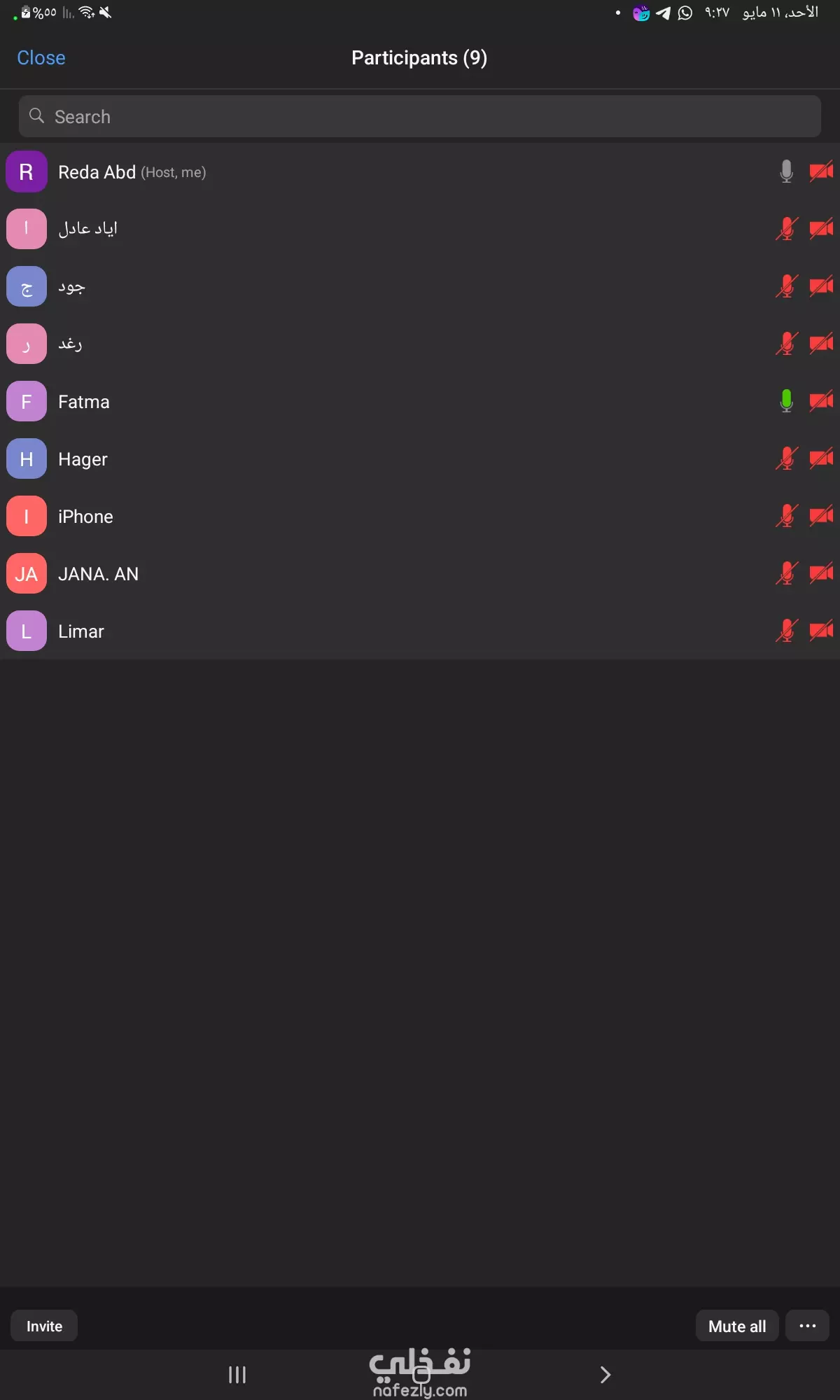Tap Limar's camera-off icon
This screenshot has width=840, height=1400.
tap(822, 631)
